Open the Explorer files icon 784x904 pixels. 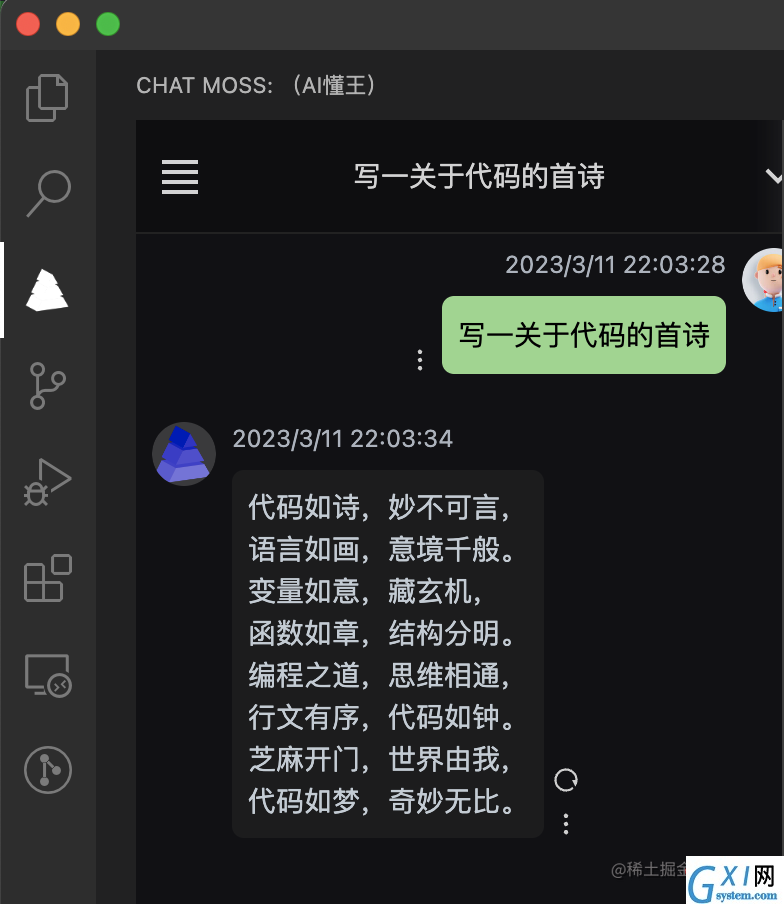[47, 98]
